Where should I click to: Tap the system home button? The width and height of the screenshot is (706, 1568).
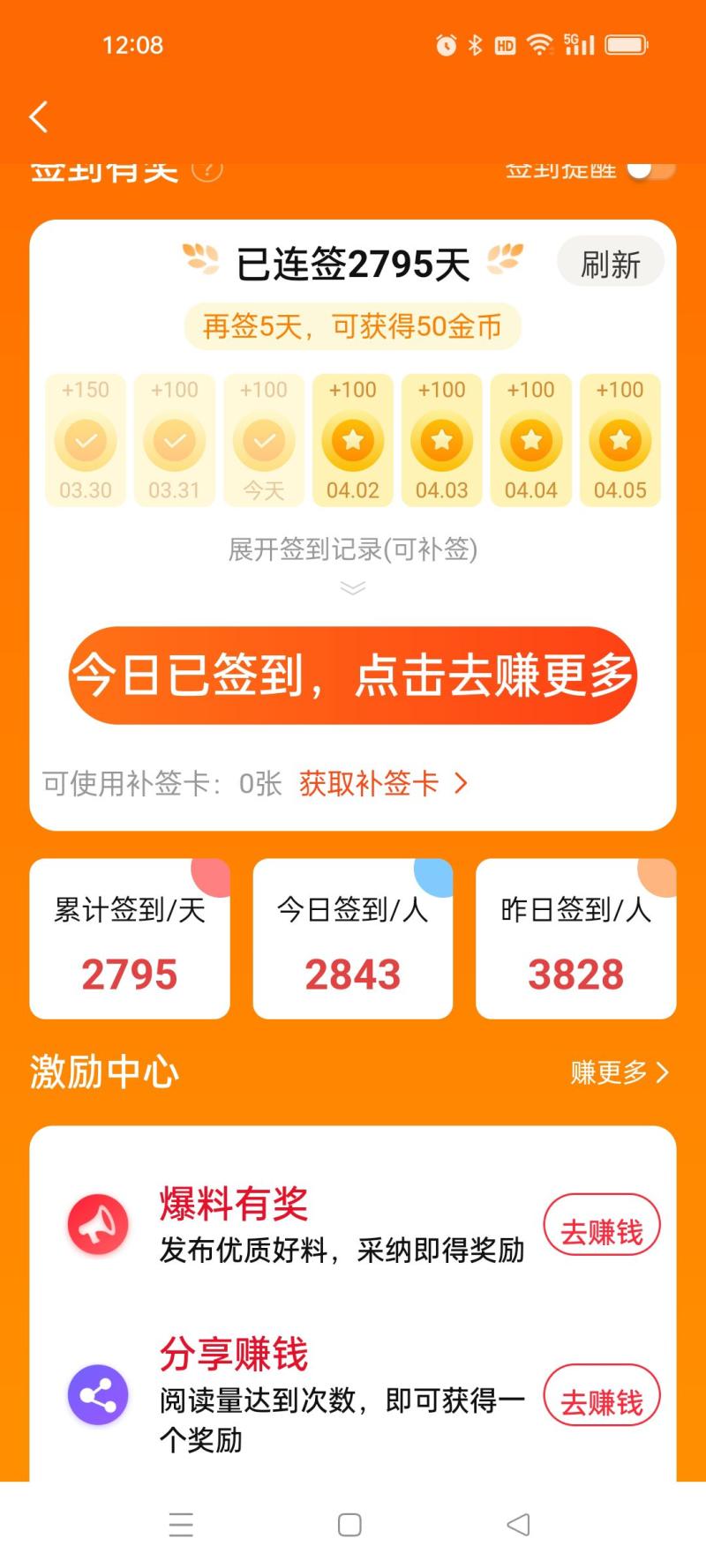point(349,1525)
